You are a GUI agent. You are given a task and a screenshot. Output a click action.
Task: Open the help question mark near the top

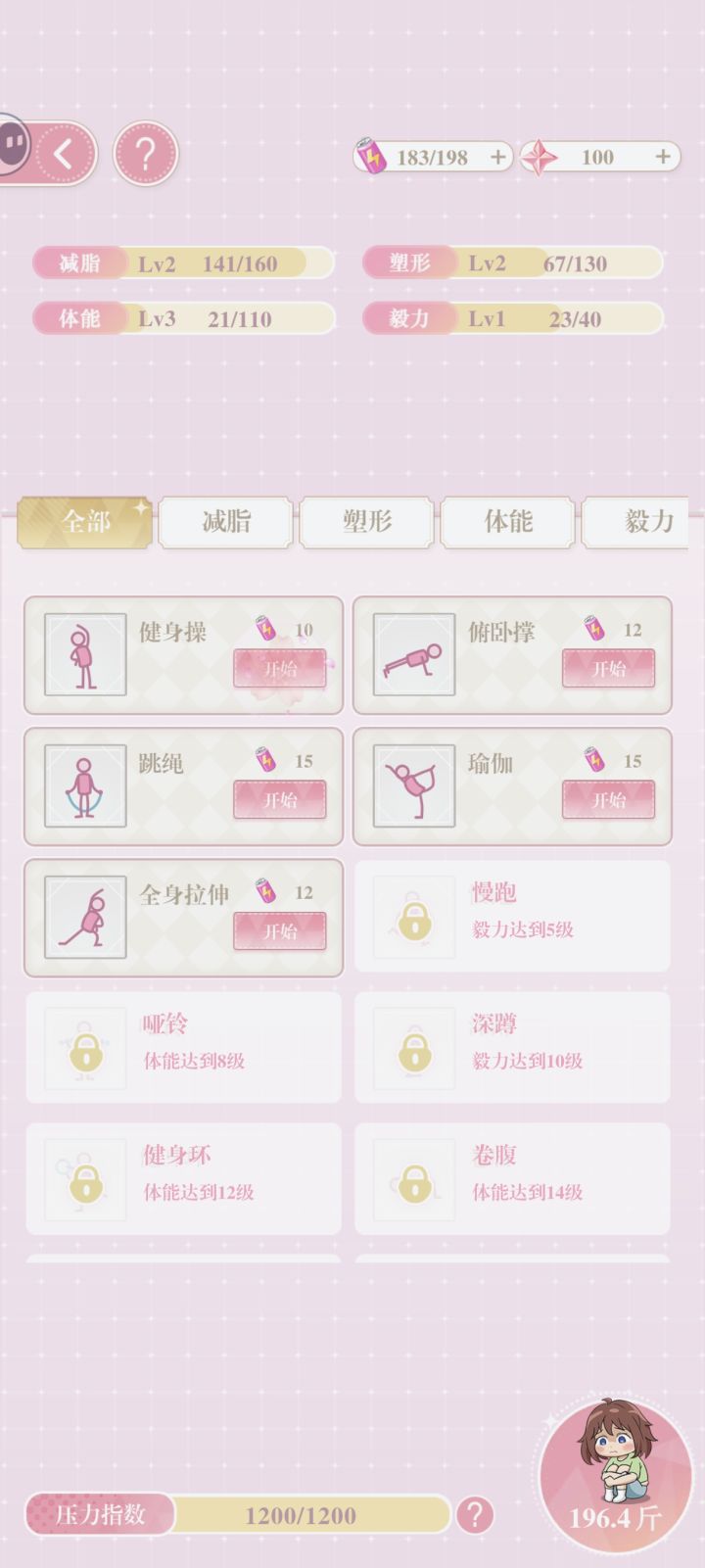pyautogui.click(x=146, y=152)
